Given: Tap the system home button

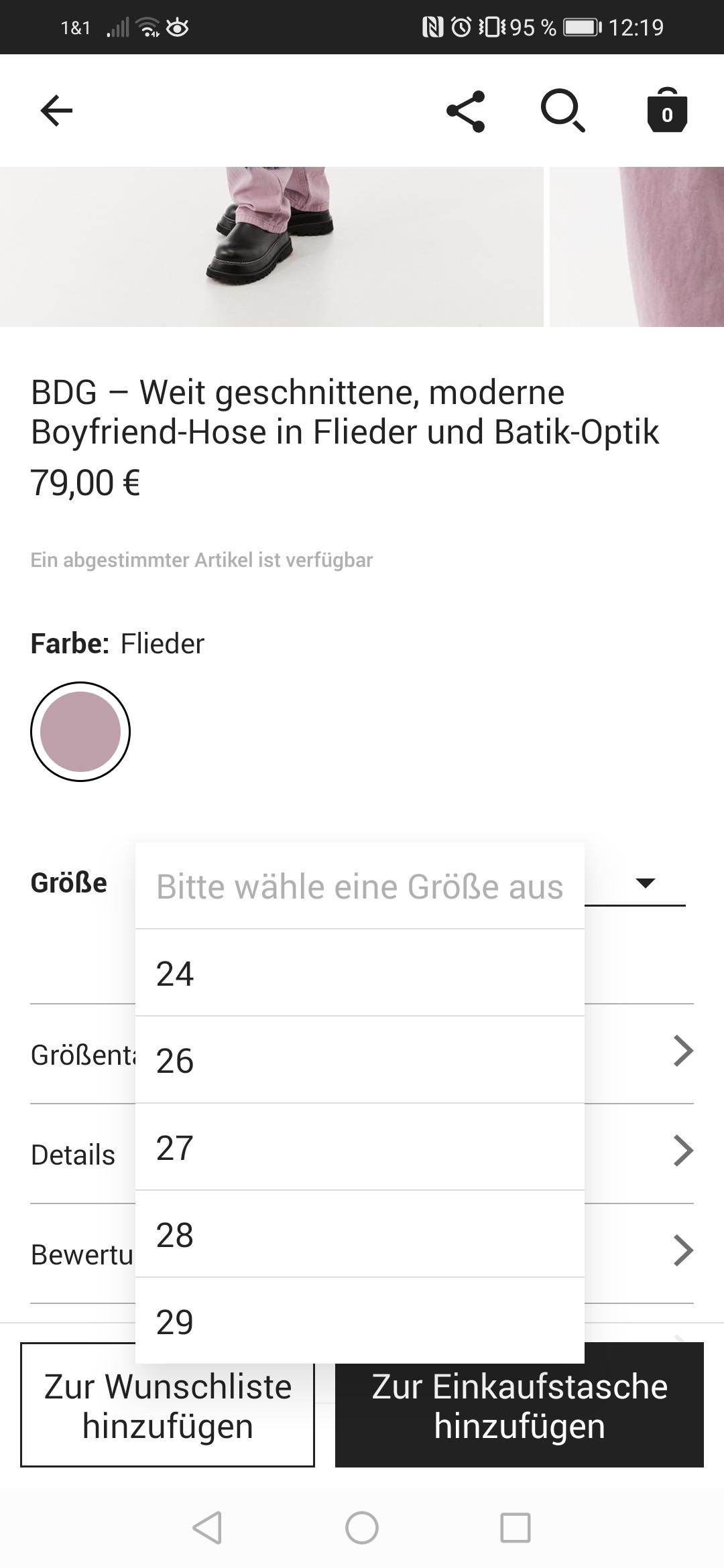Looking at the screenshot, I should click(x=362, y=1528).
